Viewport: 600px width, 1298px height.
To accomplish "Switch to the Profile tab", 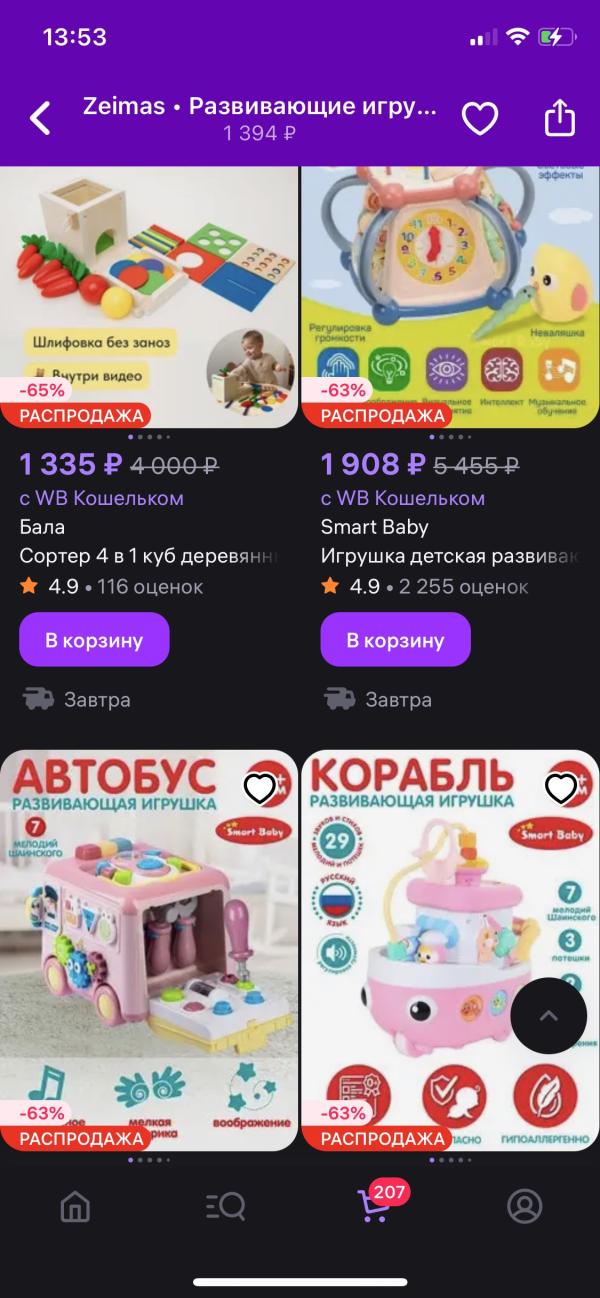I will tap(524, 1207).
